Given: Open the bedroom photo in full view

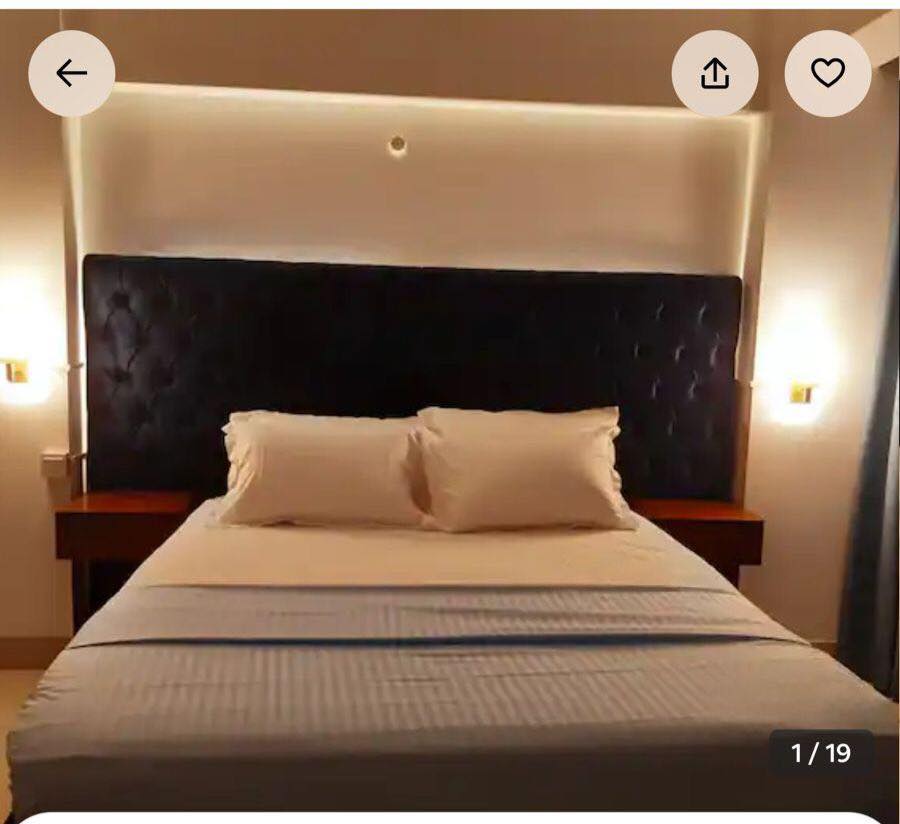Looking at the screenshot, I should click(450, 450).
